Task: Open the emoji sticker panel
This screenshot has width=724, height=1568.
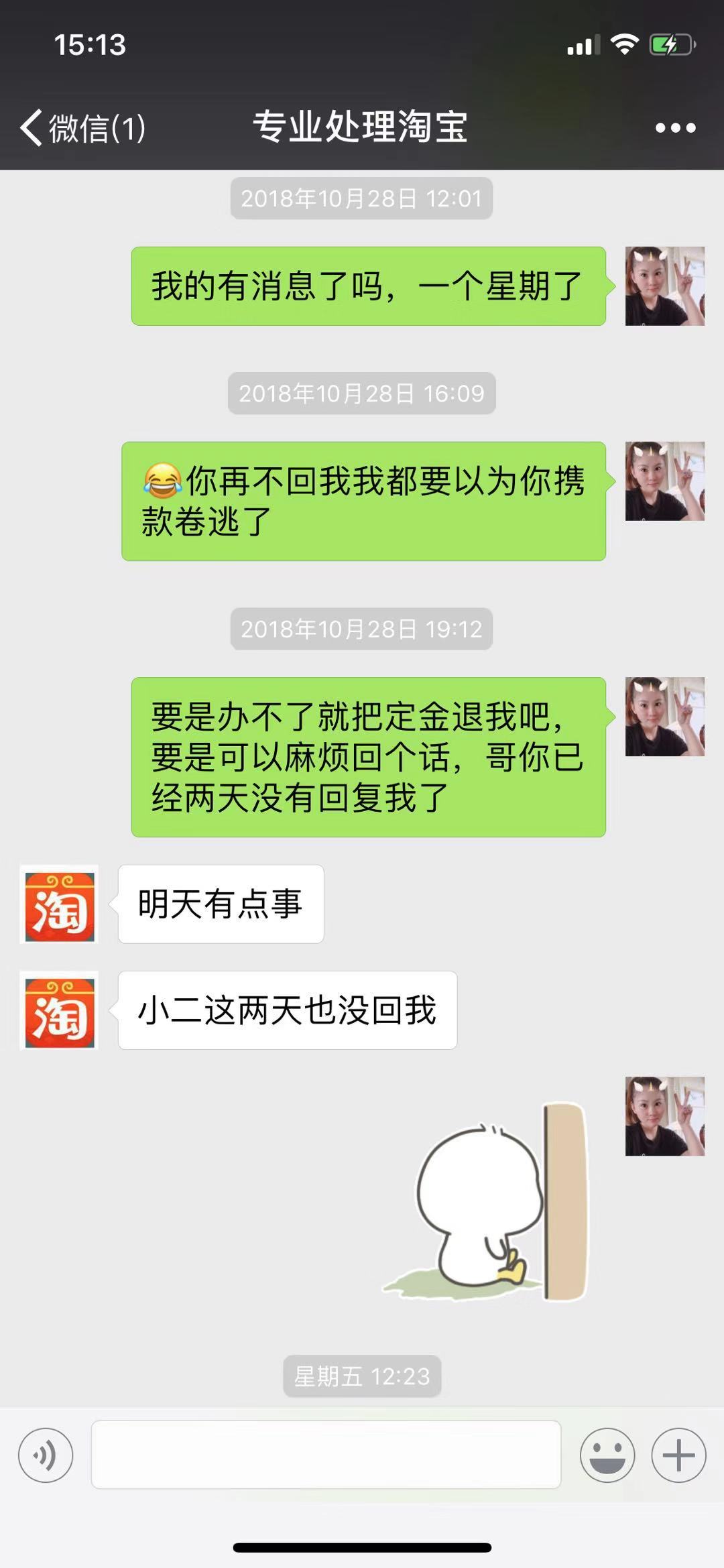Action: point(607,1455)
